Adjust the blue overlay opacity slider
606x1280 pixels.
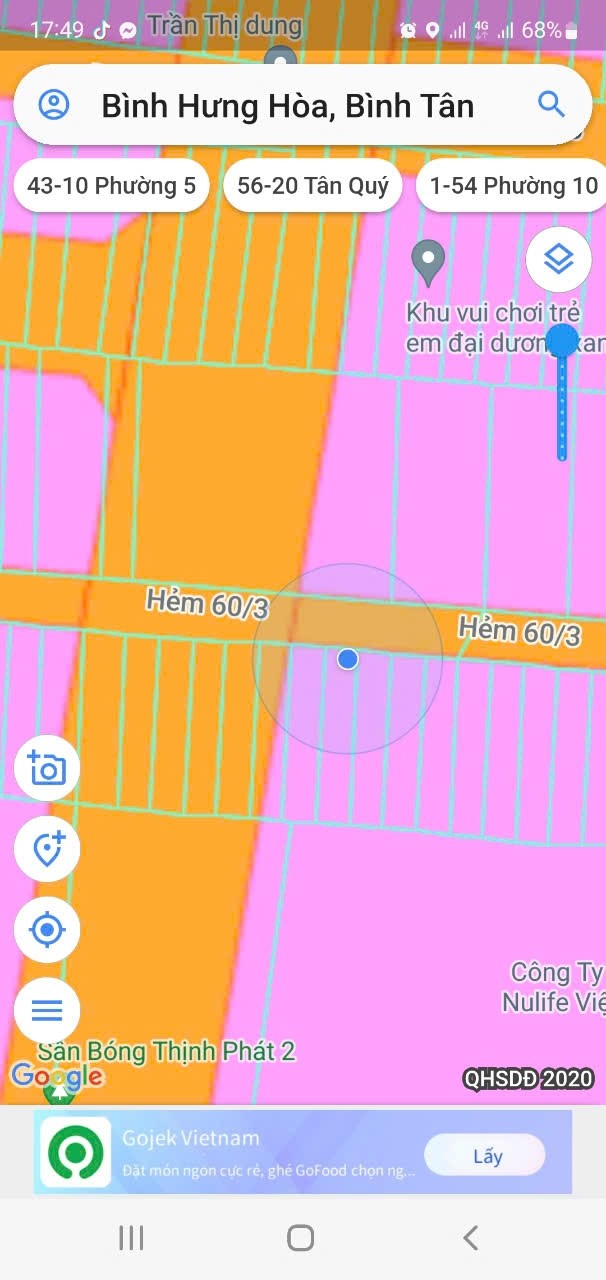pos(562,341)
